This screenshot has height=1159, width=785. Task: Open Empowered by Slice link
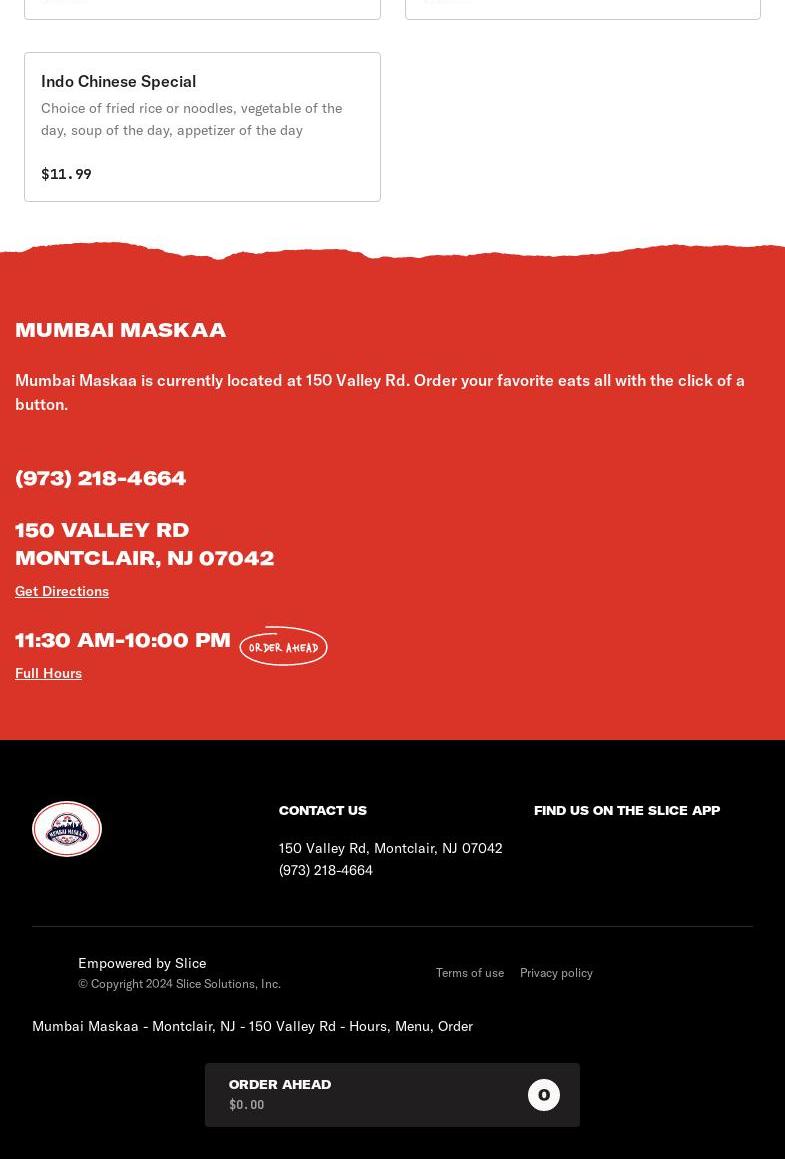pyautogui.click(x=142, y=963)
